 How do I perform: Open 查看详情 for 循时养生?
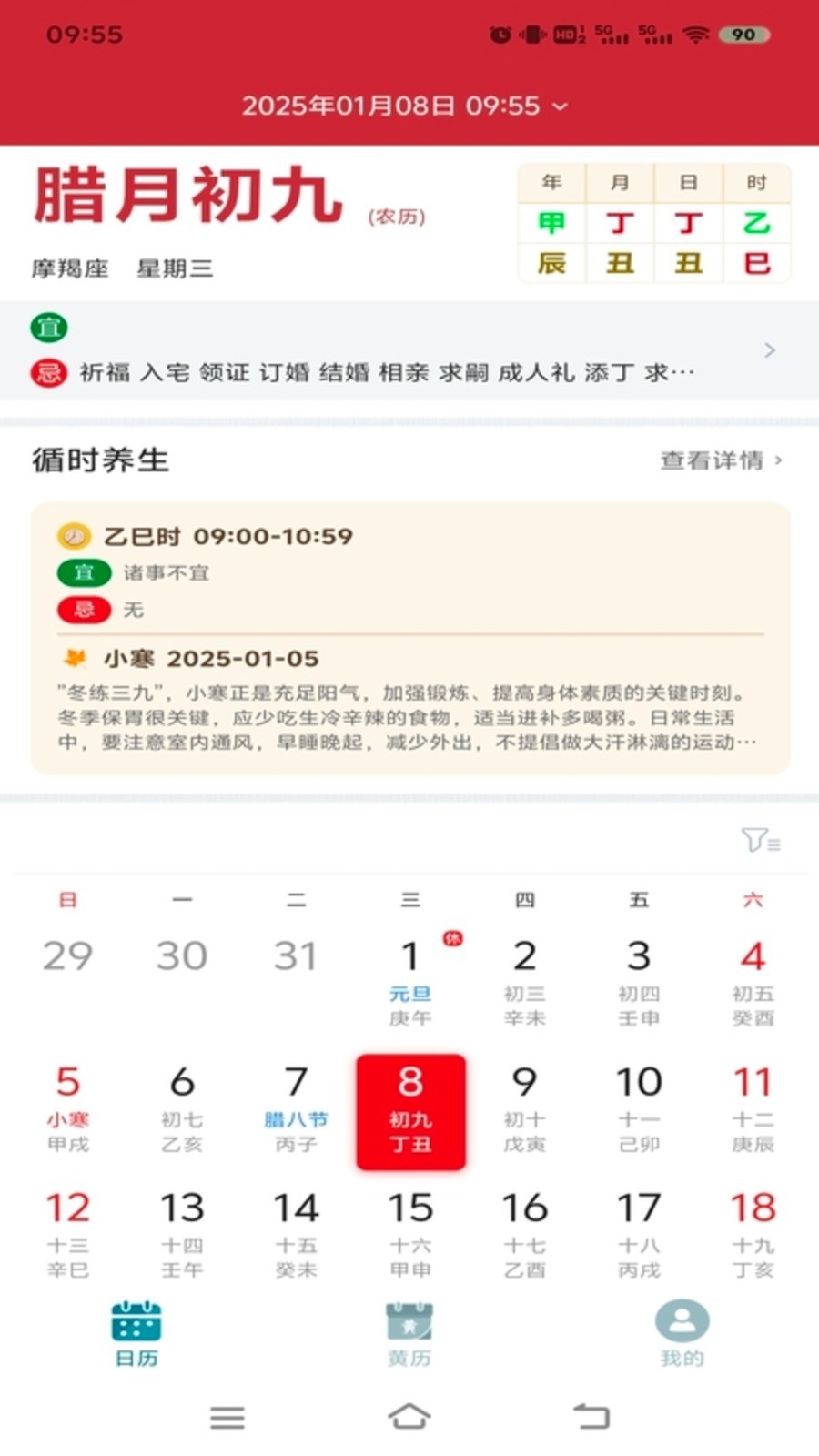(720, 460)
